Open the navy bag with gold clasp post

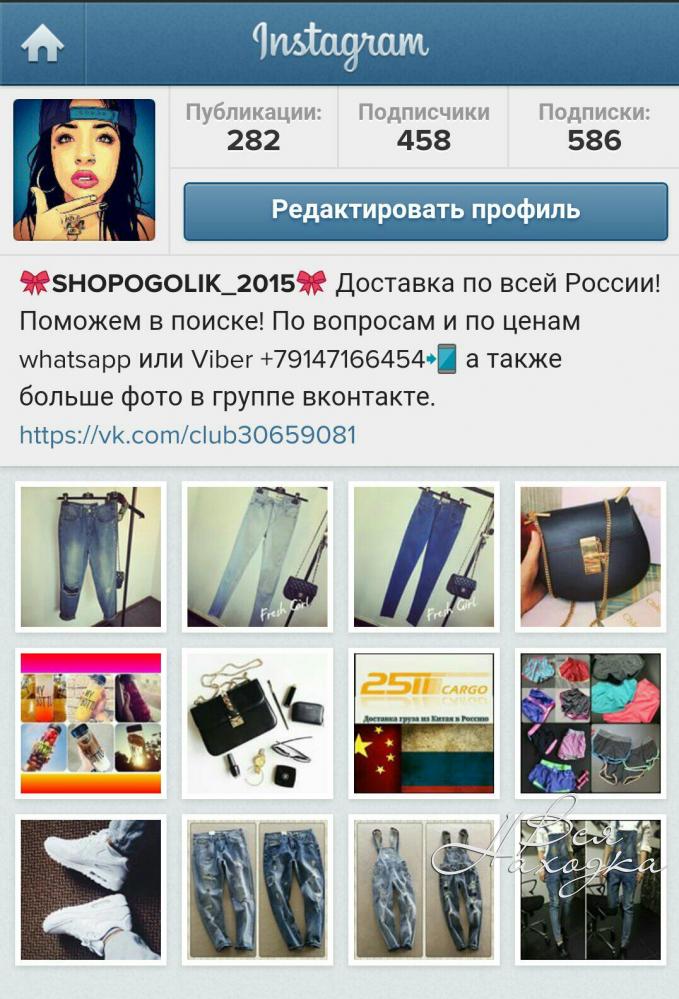point(590,557)
